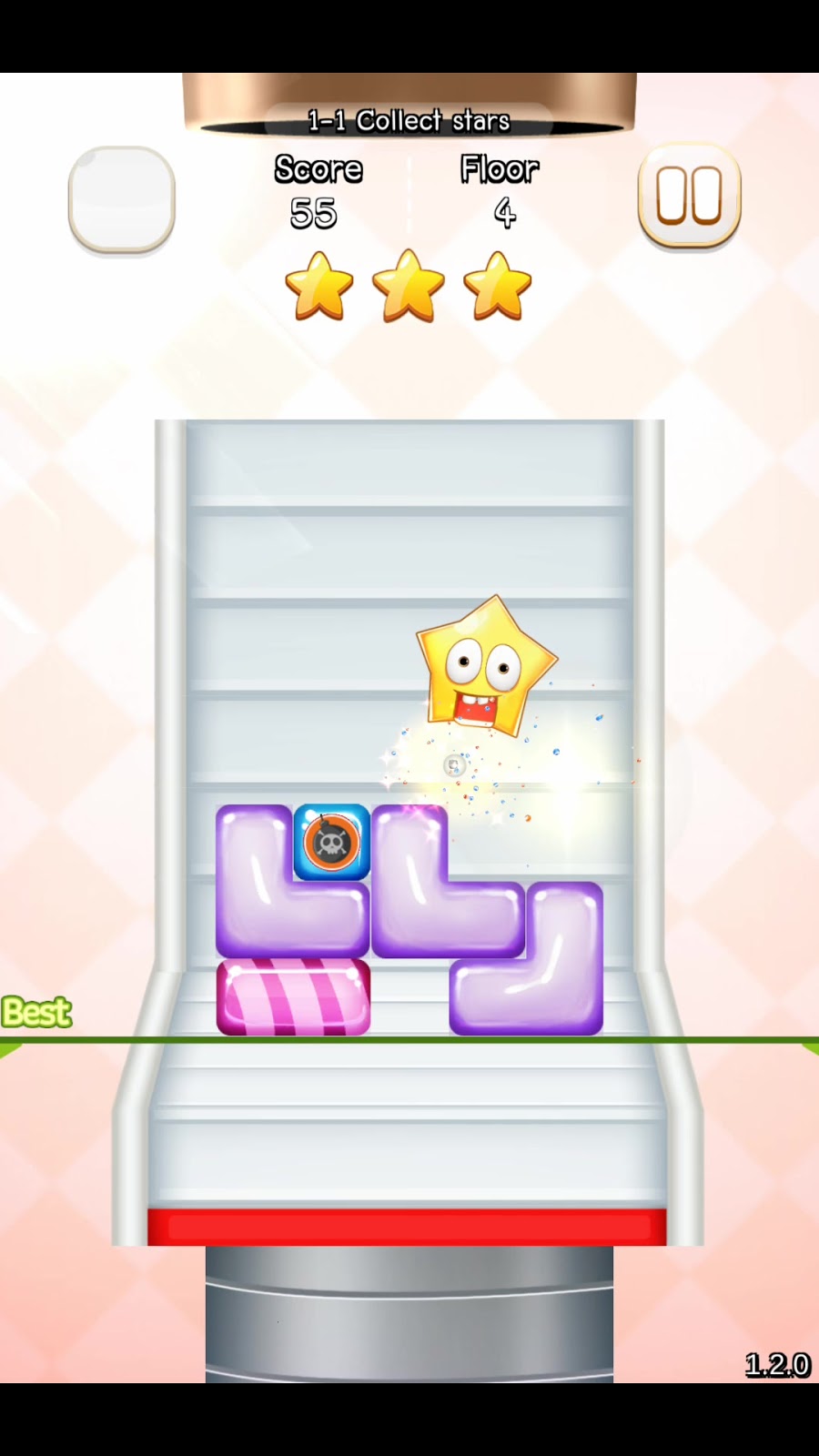
Task: Pop the pink striped candy block
Action: (x=293, y=998)
